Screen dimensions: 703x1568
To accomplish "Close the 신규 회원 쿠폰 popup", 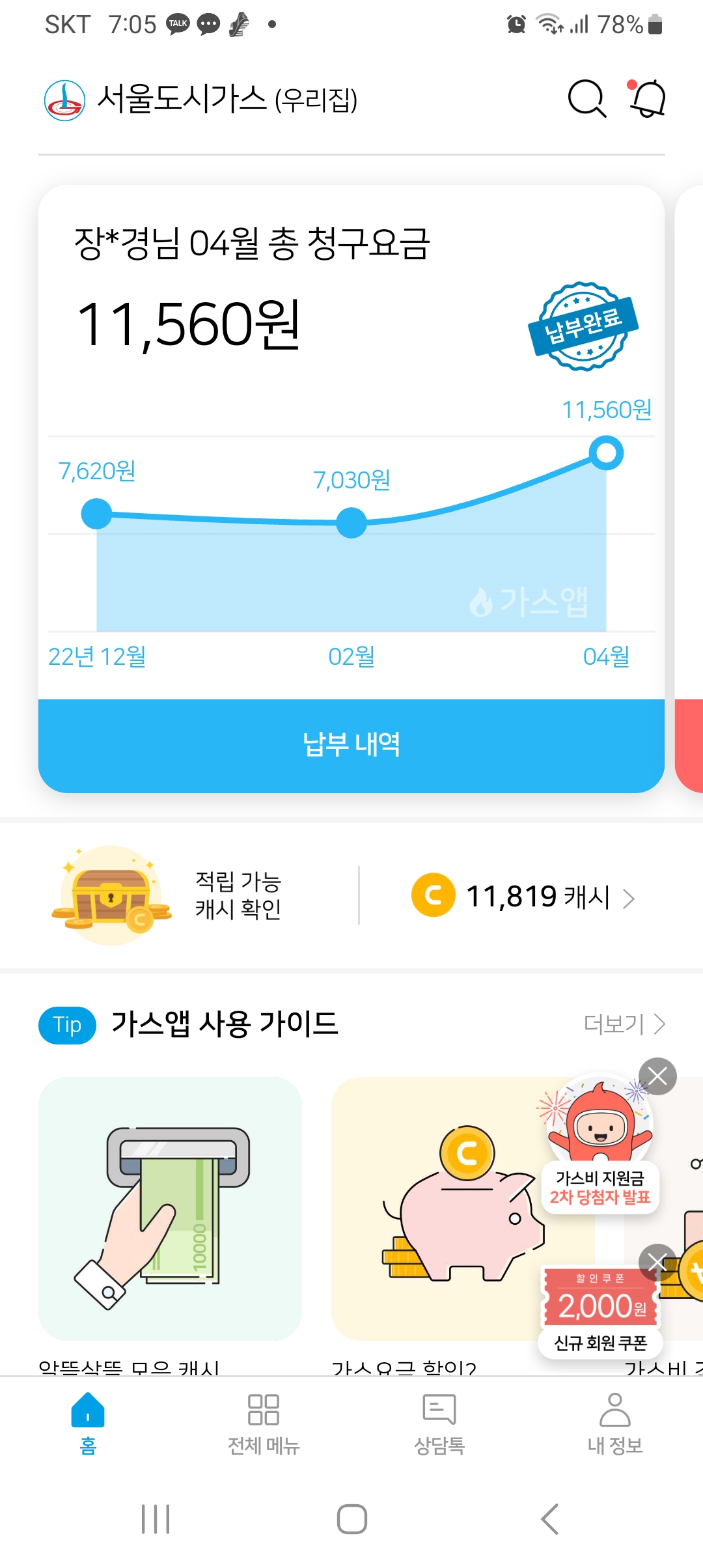I will coord(656,1263).
